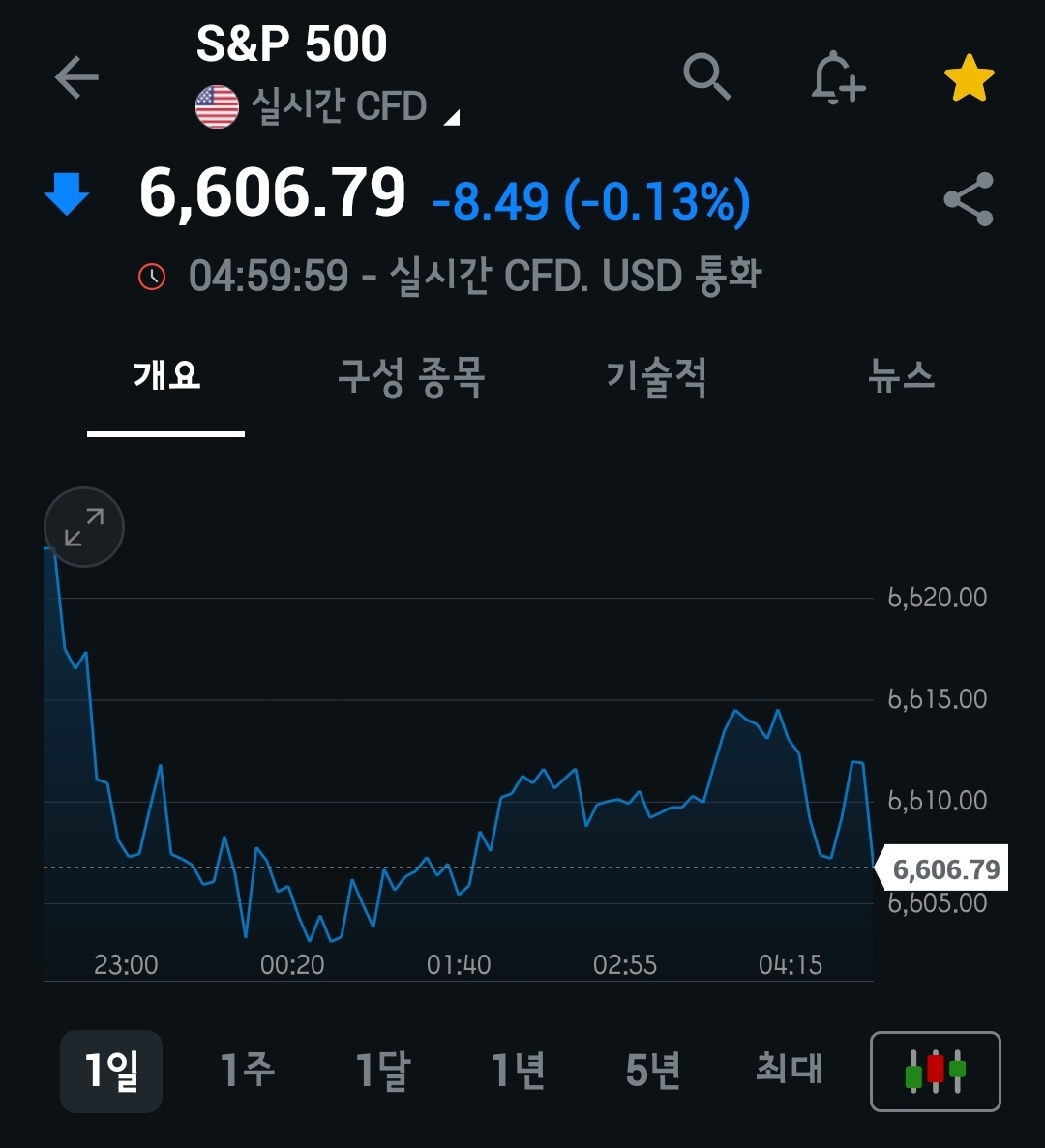Toggle the favorite star for S&P 500
Image resolution: width=1045 pixels, height=1148 pixels.
click(x=969, y=78)
